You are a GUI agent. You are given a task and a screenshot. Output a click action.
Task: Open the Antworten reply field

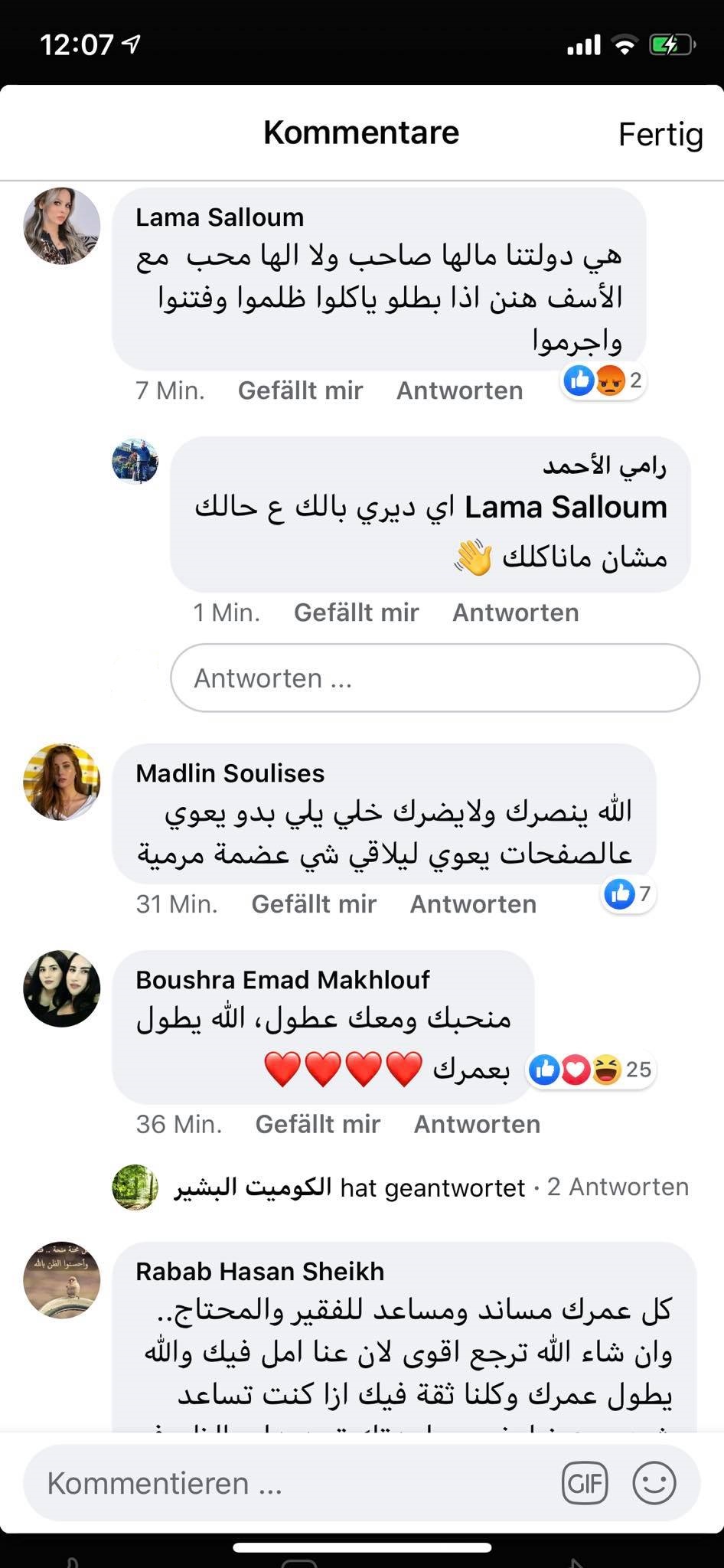[x=435, y=678]
